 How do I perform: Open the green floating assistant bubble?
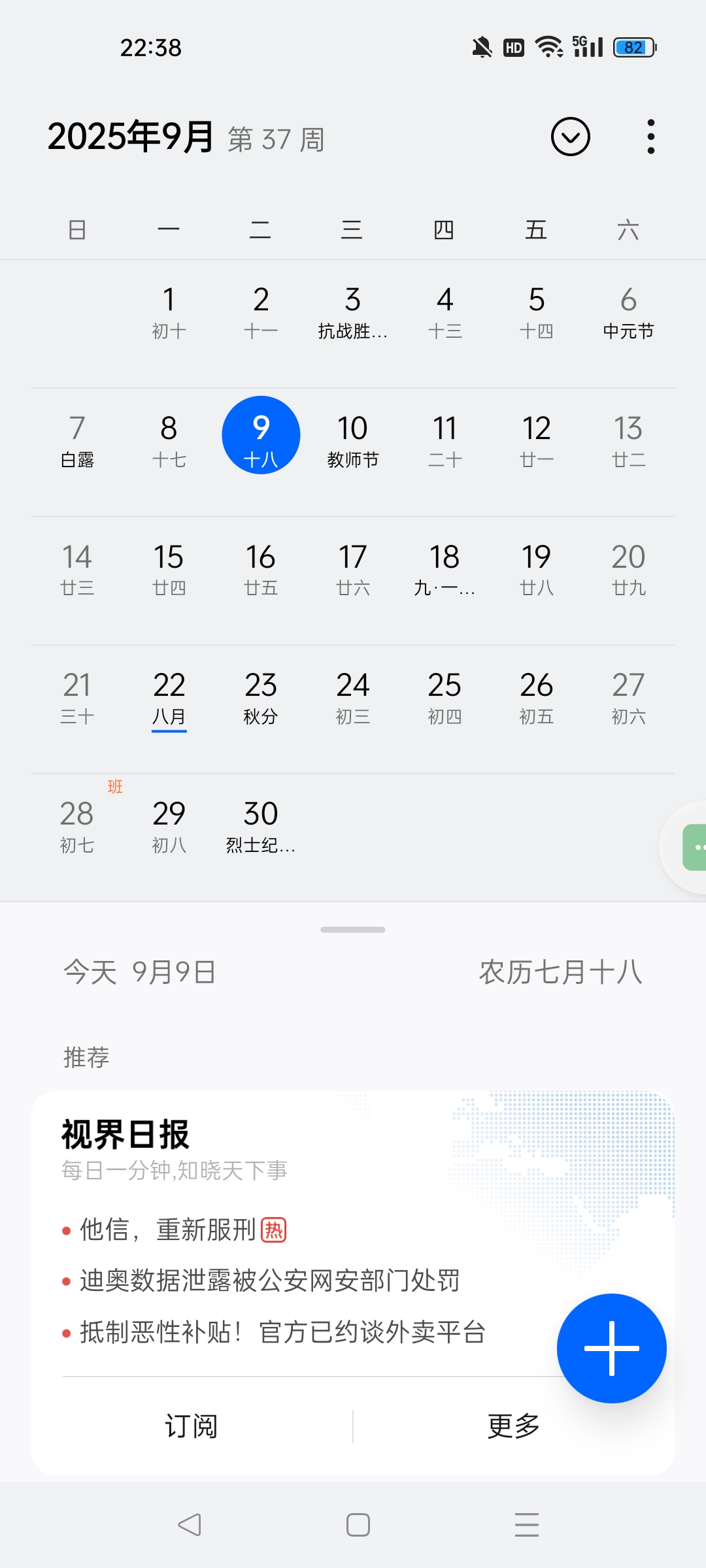(694, 847)
